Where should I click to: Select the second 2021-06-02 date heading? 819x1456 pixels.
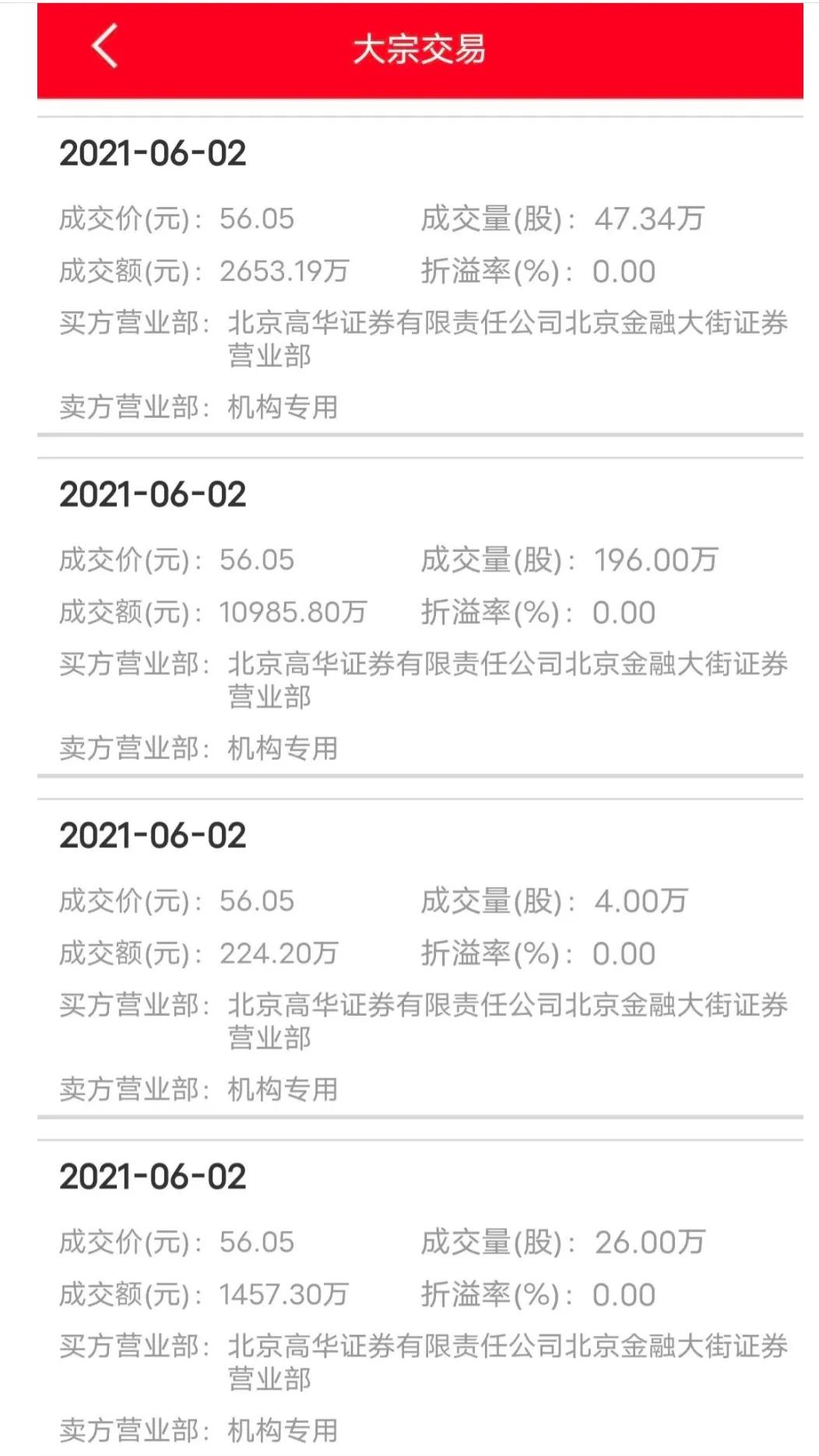click(153, 495)
